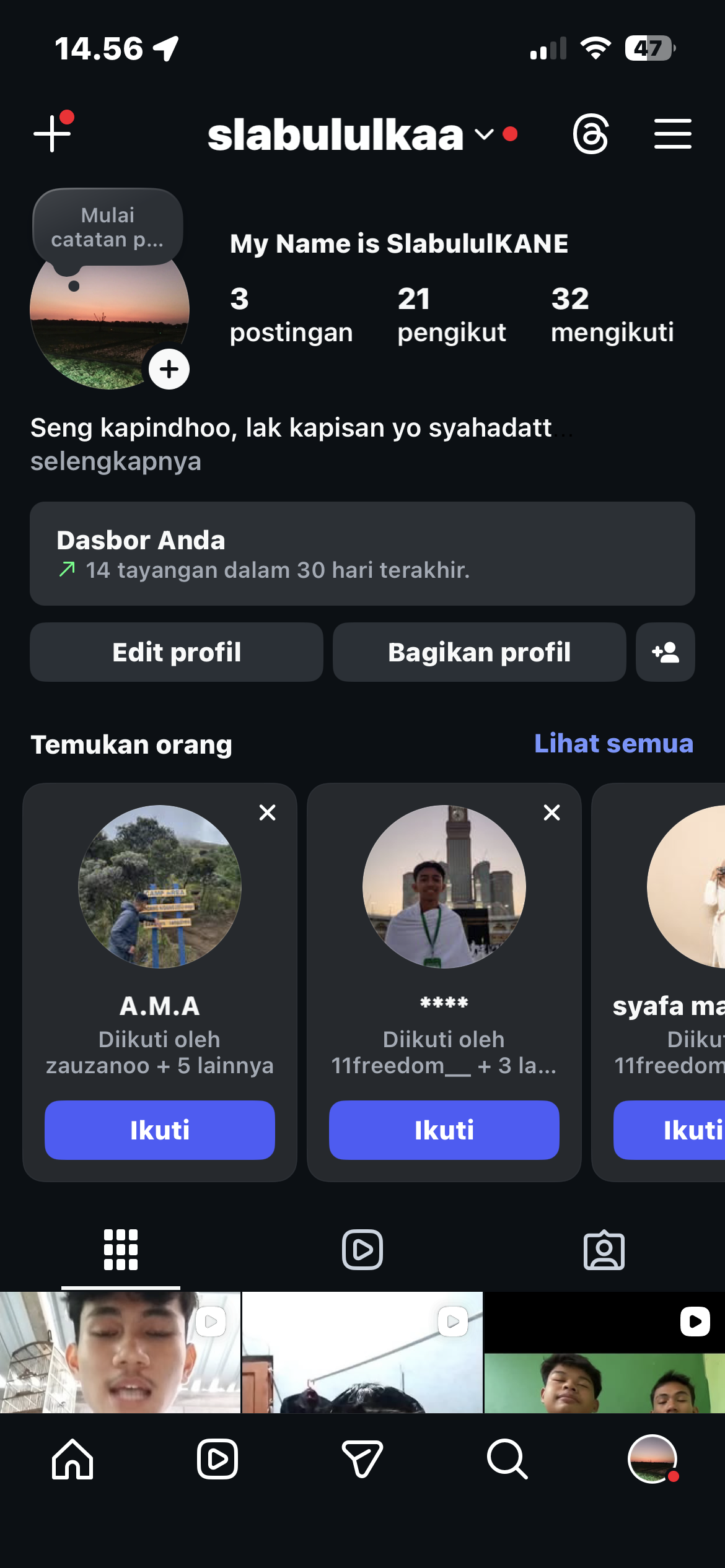725x1568 pixels.
Task: Share profile via Bagikan profil
Action: pos(479,652)
